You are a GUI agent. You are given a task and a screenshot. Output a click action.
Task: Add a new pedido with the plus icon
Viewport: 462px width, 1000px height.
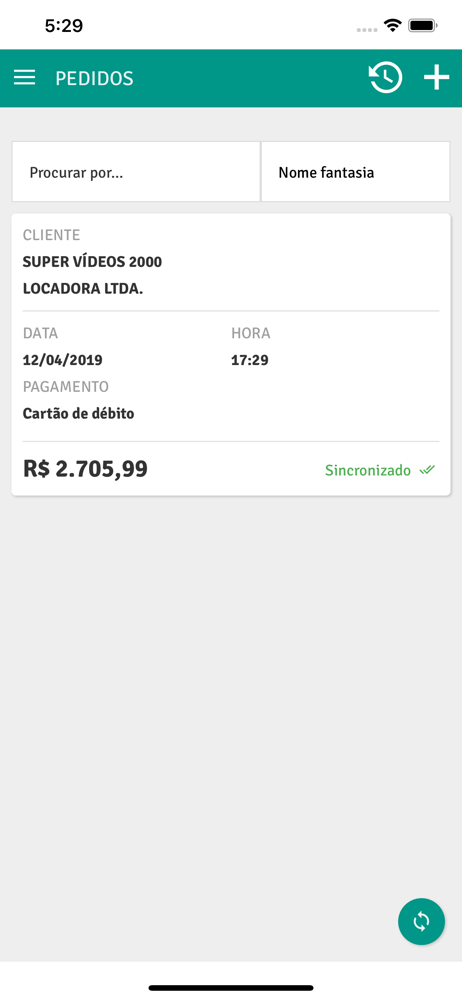pyautogui.click(x=436, y=78)
